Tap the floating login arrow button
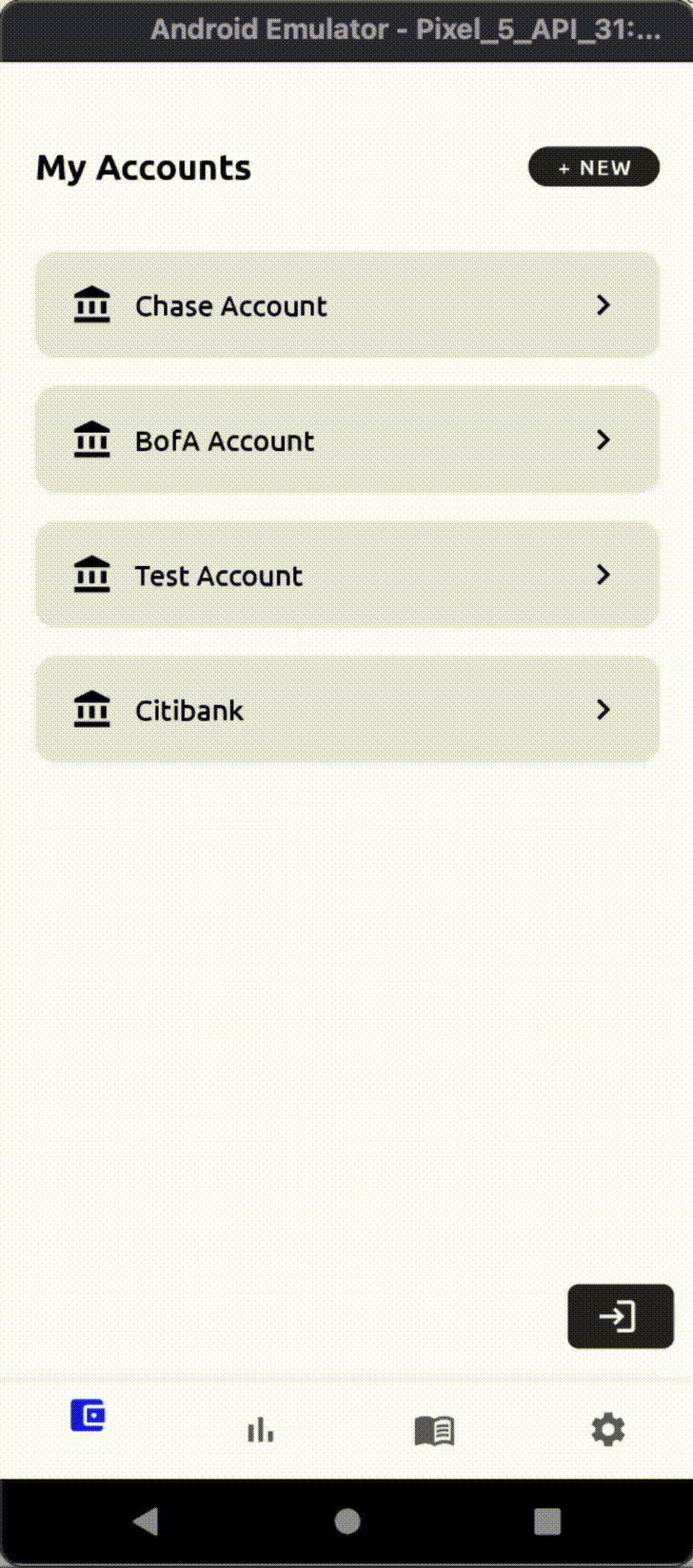Image resolution: width=693 pixels, height=1568 pixels. (620, 1317)
